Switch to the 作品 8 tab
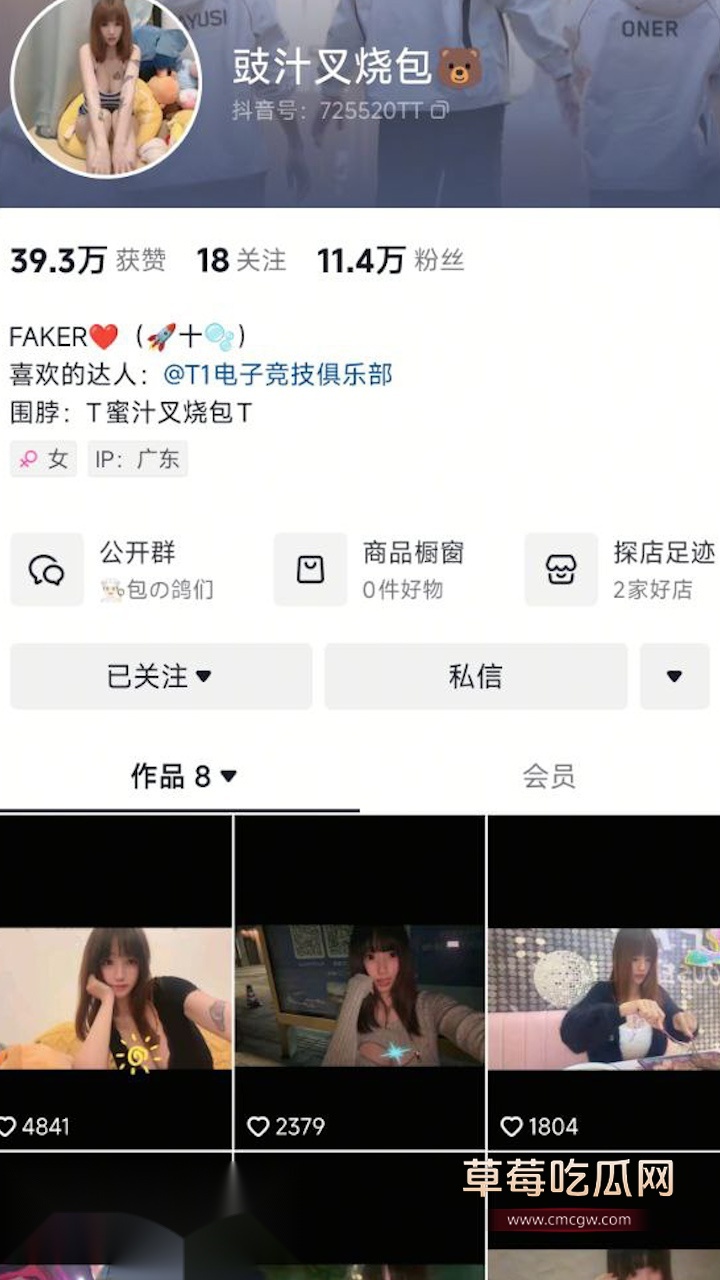720x1280 pixels. click(182, 776)
